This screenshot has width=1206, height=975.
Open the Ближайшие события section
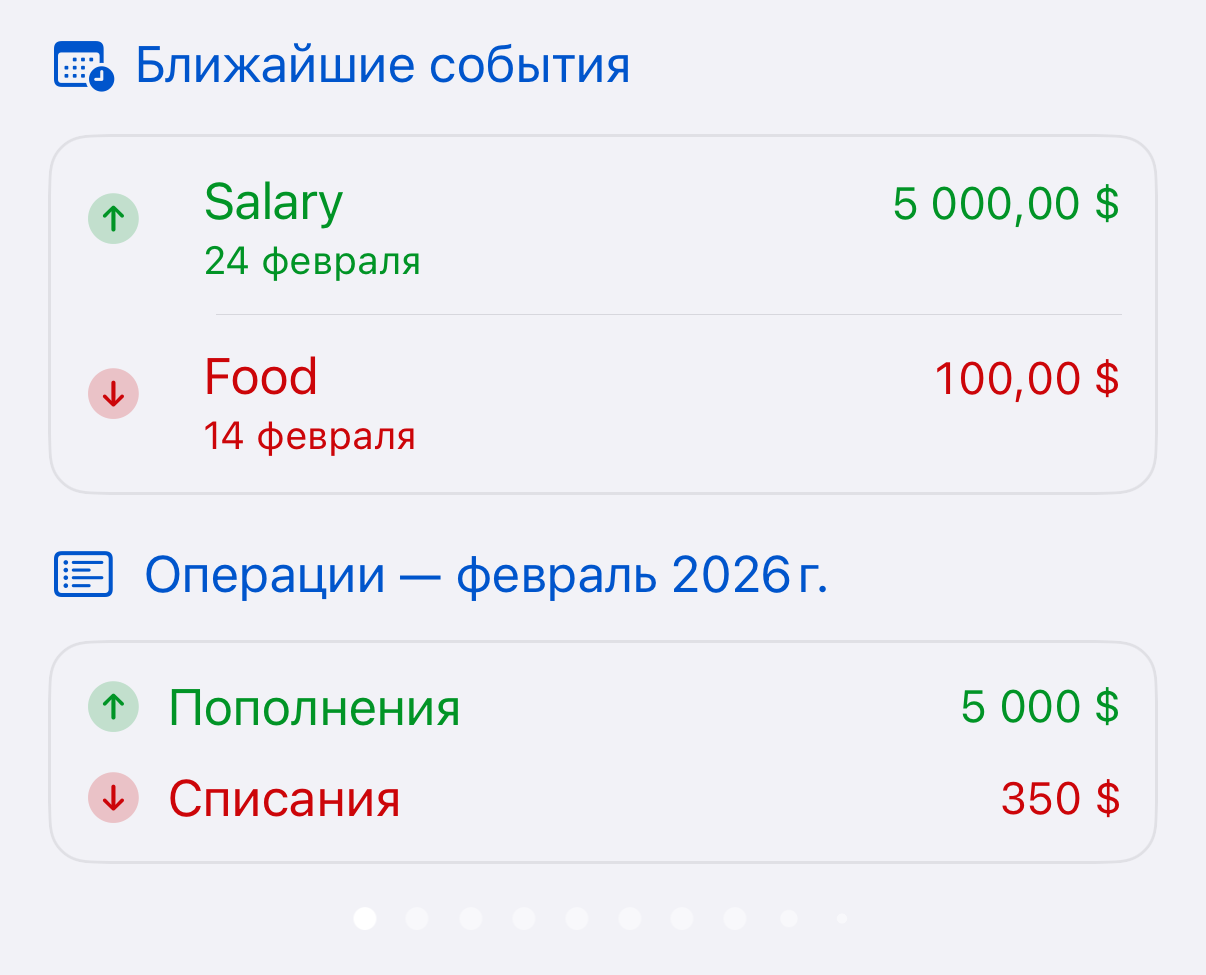(382, 66)
